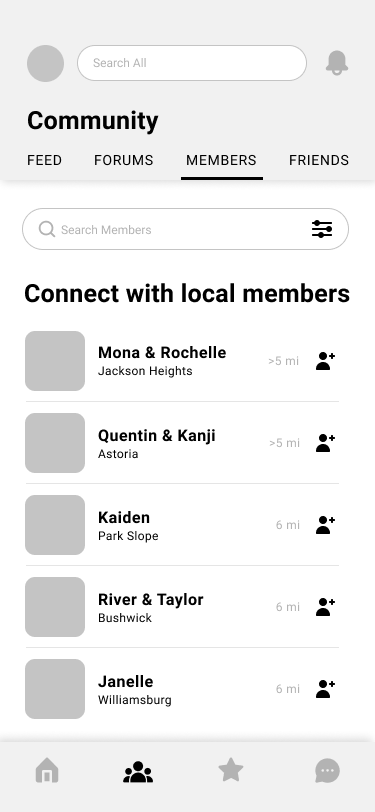The height and width of the screenshot is (812, 375).
Task: Select the Members tab
Action: [221, 160]
